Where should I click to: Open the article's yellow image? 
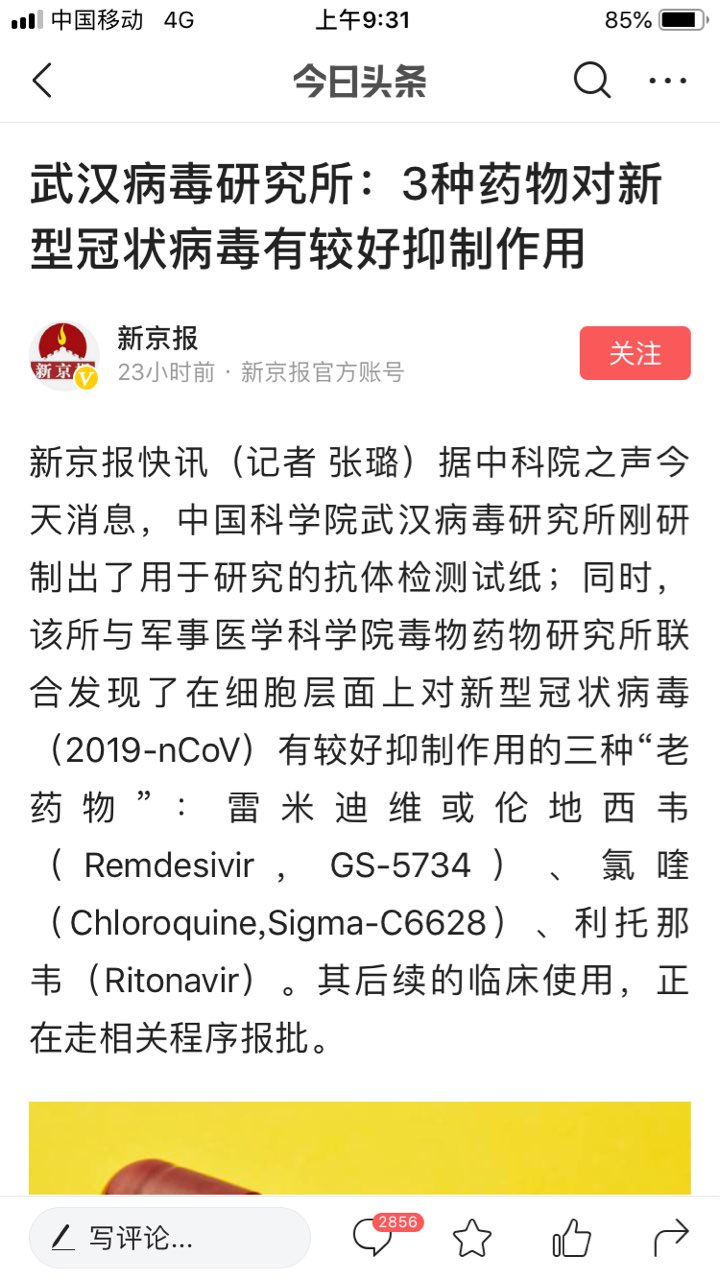pos(360,1148)
